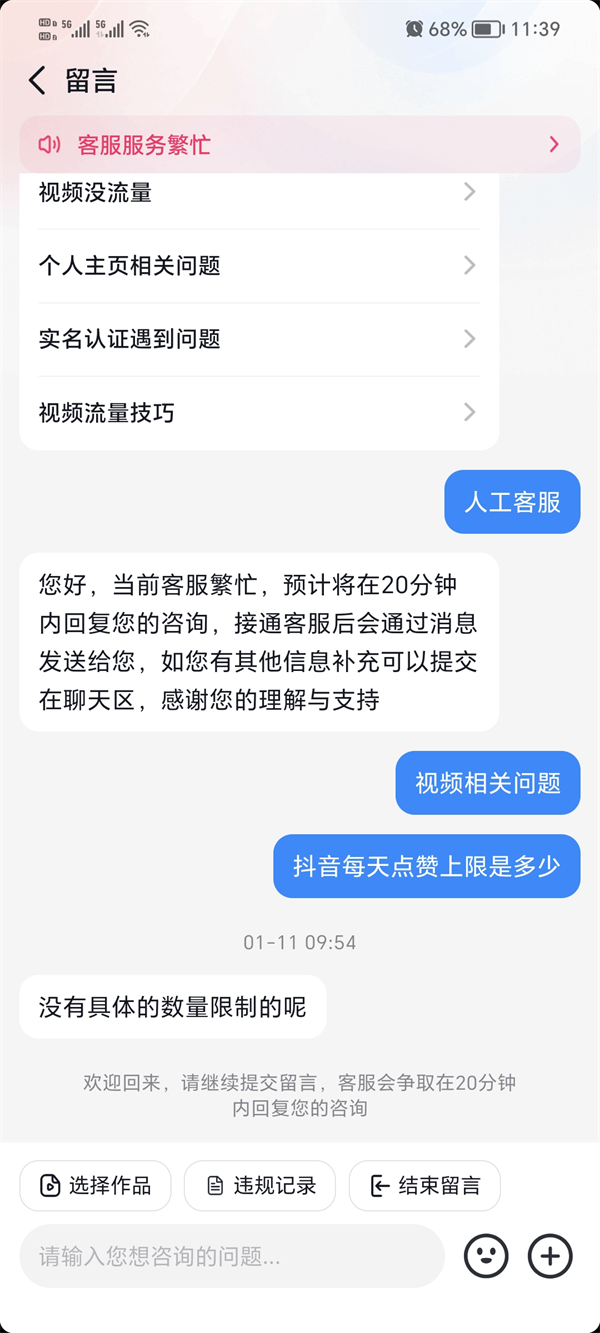This screenshot has width=600, height=1333.
Task: End the session with 结束留言
Action: [425, 1186]
